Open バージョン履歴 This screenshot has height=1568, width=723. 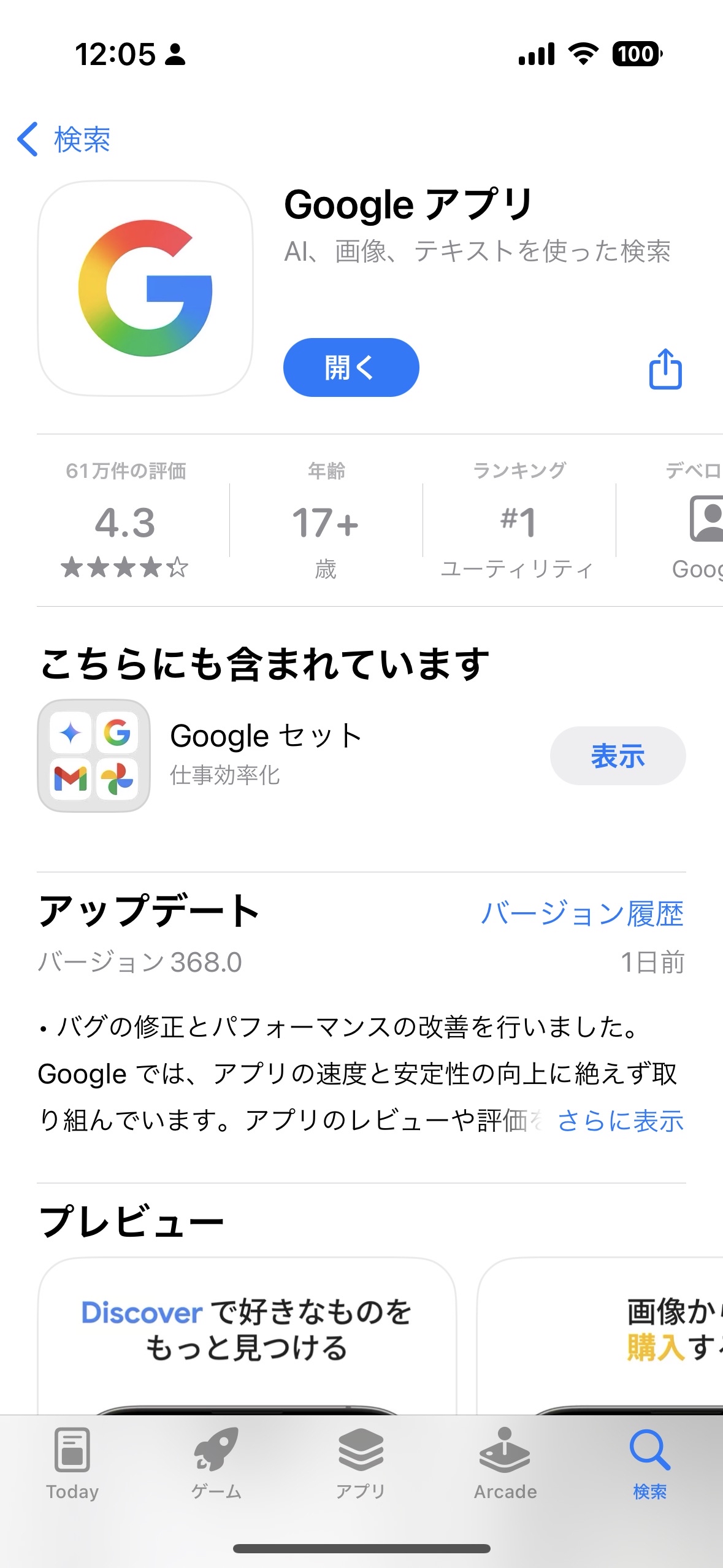[582, 913]
